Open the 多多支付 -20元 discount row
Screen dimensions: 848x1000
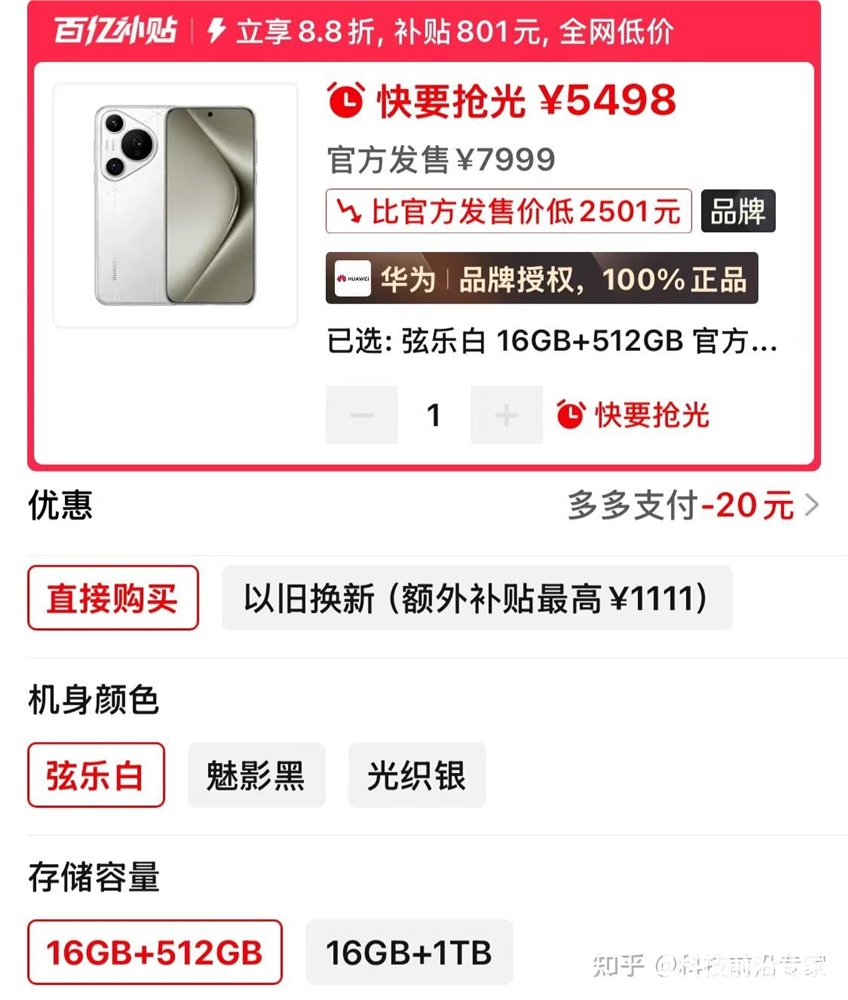[692, 506]
